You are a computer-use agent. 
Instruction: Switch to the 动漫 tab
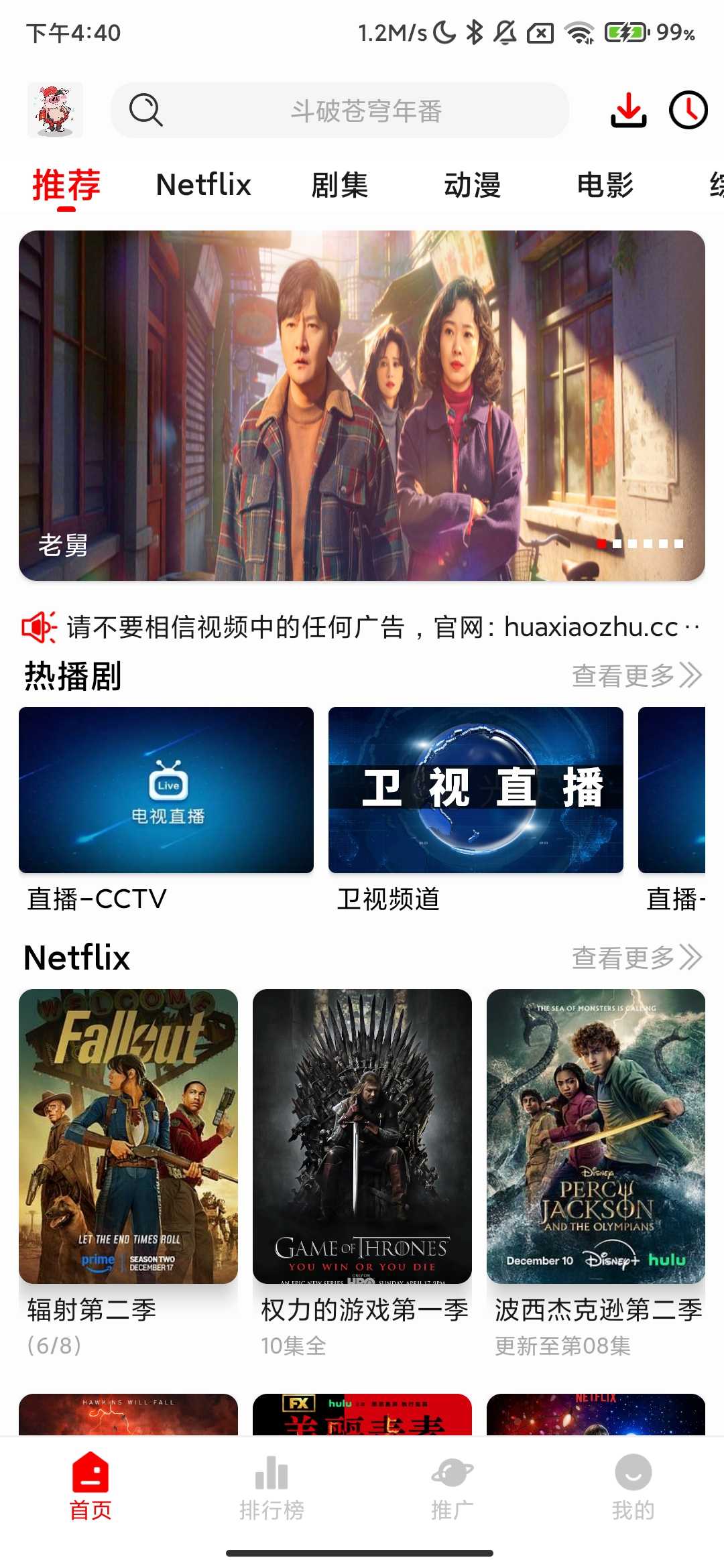coord(473,185)
